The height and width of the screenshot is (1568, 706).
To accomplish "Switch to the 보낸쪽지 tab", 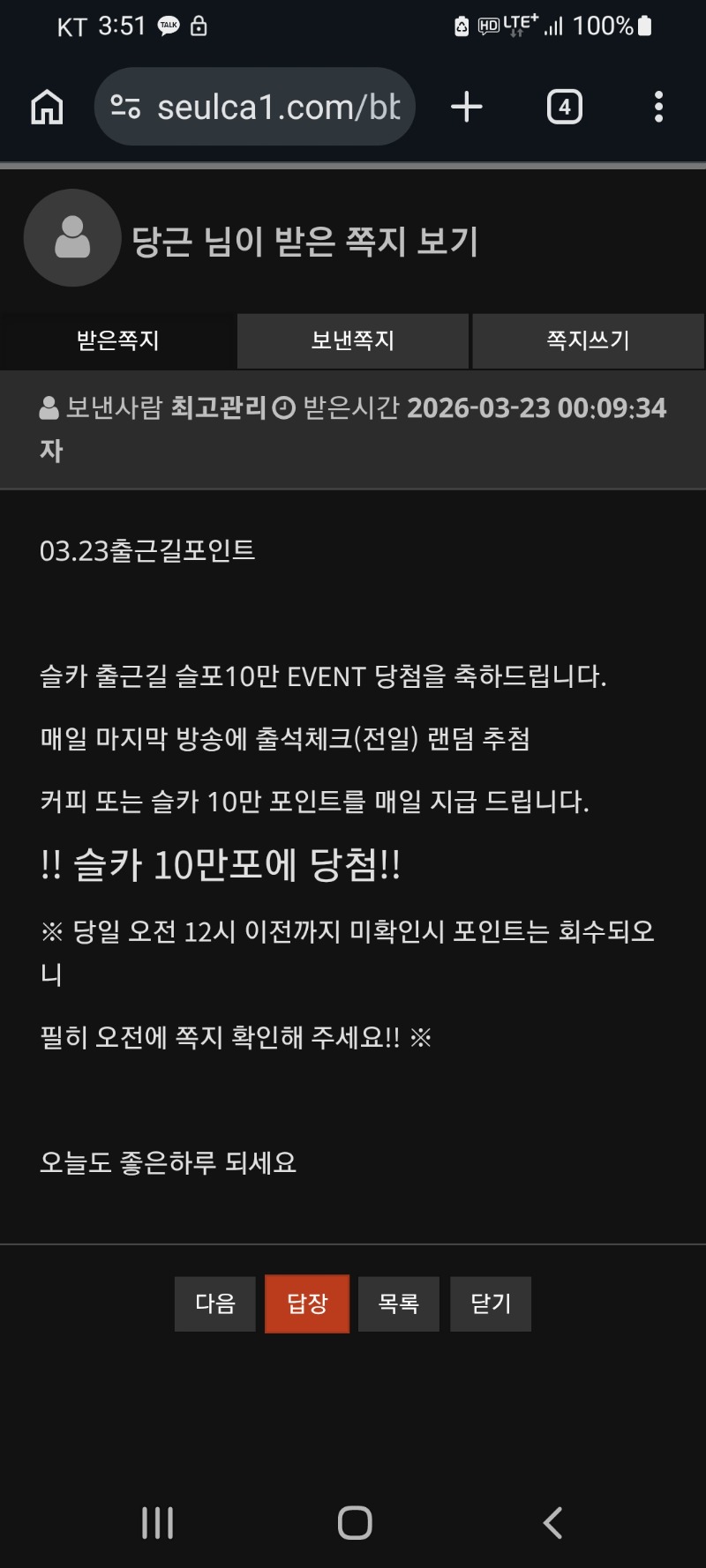I will 352,340.
